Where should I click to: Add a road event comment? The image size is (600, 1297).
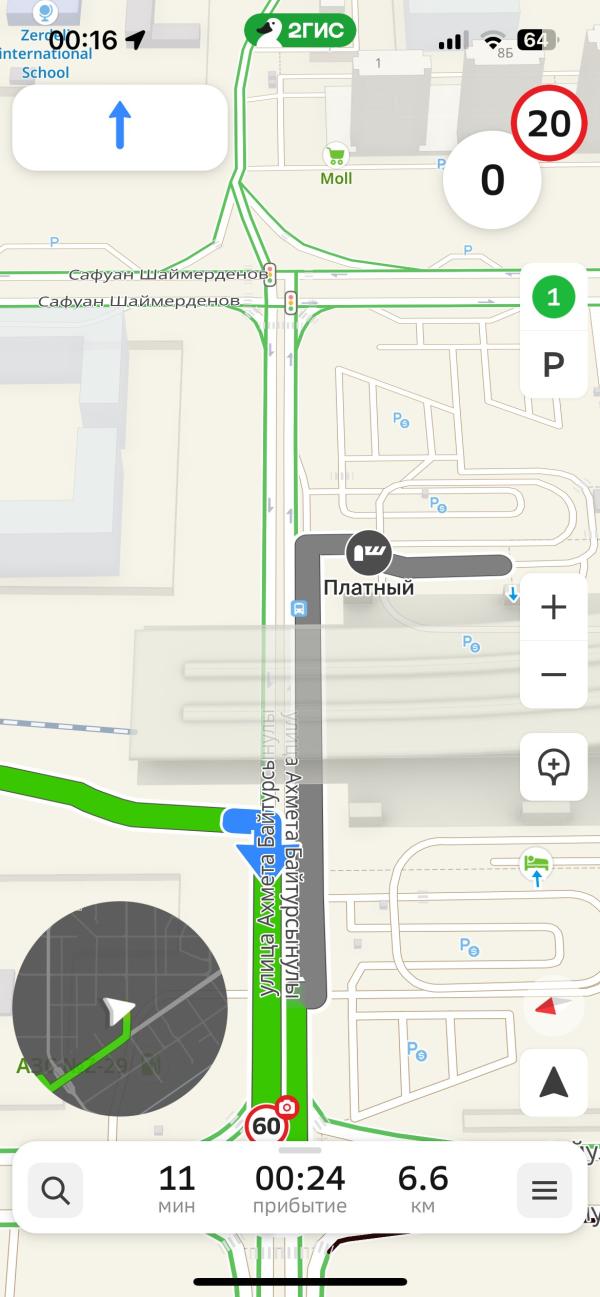[553, 766]
